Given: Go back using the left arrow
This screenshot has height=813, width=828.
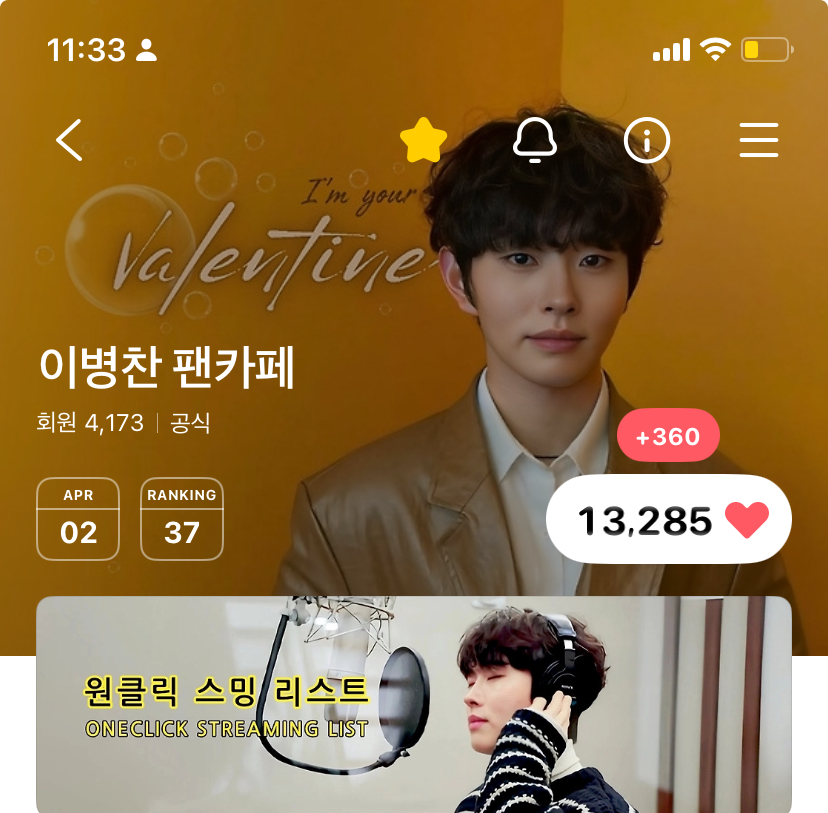Looking at the screenshot, I should tap(69, 141).
